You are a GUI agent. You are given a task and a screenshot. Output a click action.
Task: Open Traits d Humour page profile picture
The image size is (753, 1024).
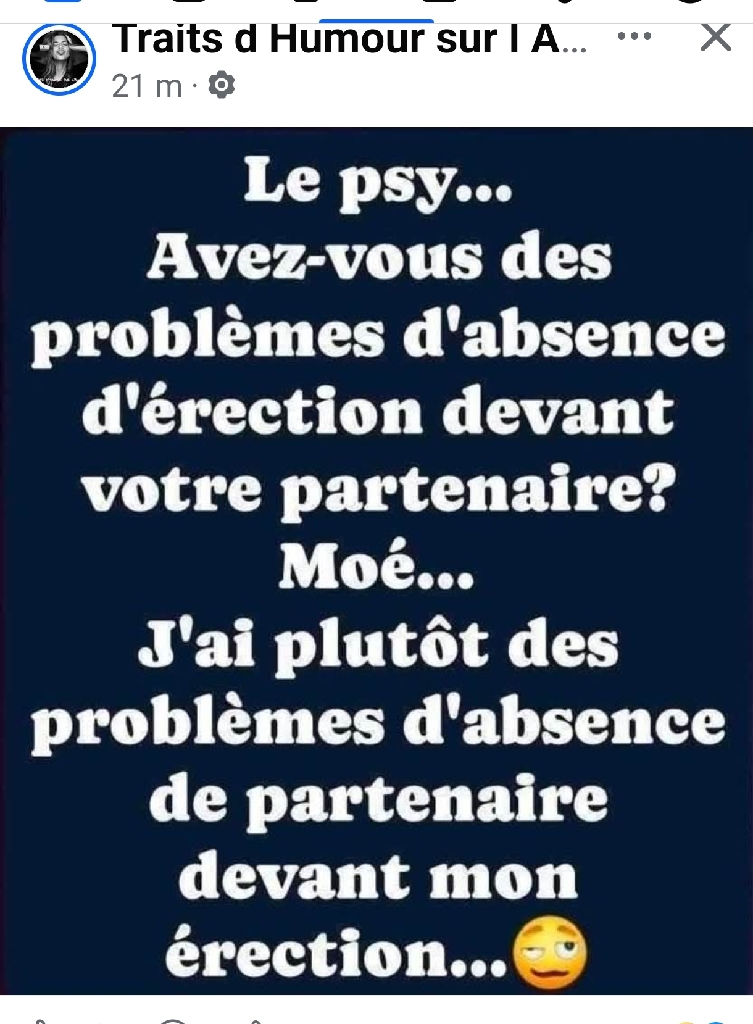coord(59,59)
